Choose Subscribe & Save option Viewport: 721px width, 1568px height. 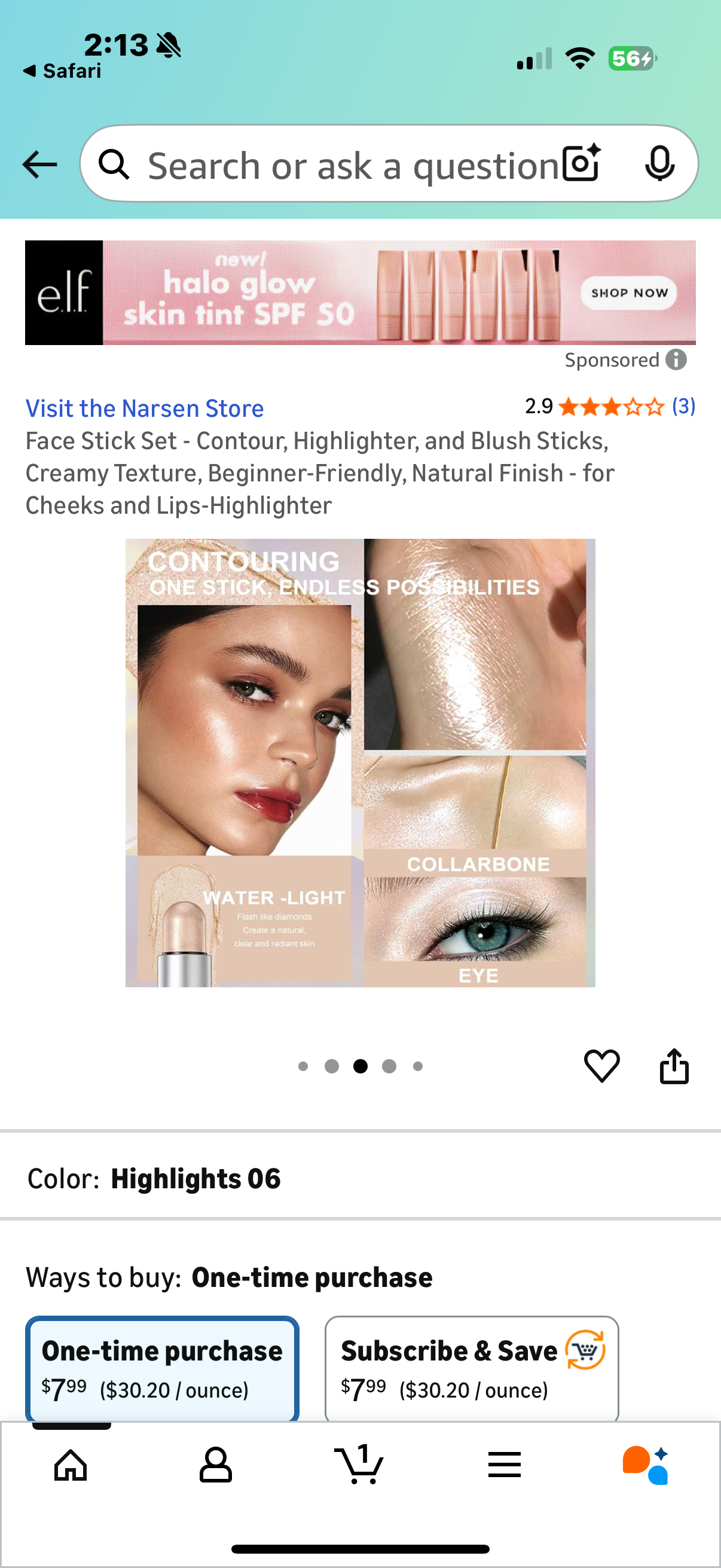(472, 1368)
